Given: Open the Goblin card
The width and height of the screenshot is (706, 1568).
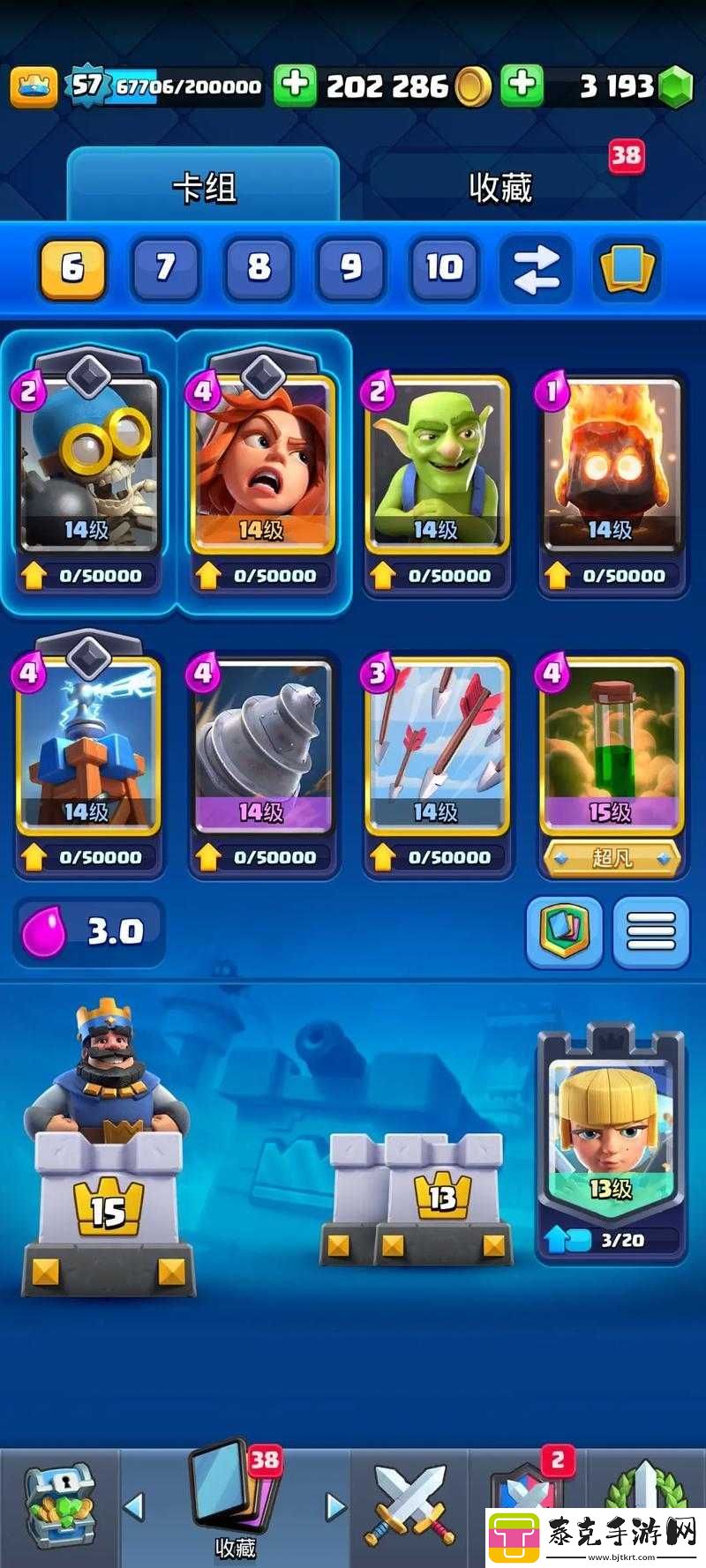Looking at the screenshot, I should point(436,467).
